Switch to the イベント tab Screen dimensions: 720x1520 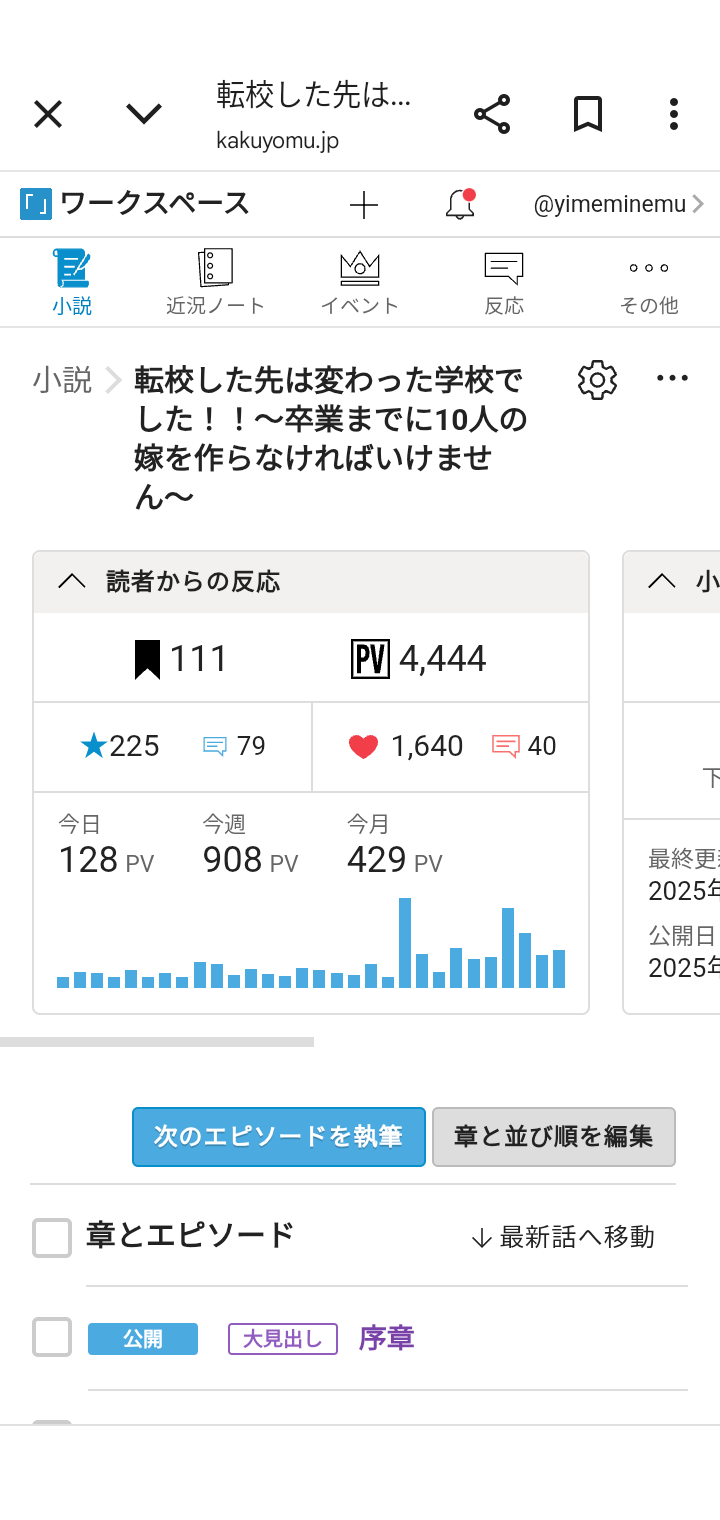[x=360, y=284]
